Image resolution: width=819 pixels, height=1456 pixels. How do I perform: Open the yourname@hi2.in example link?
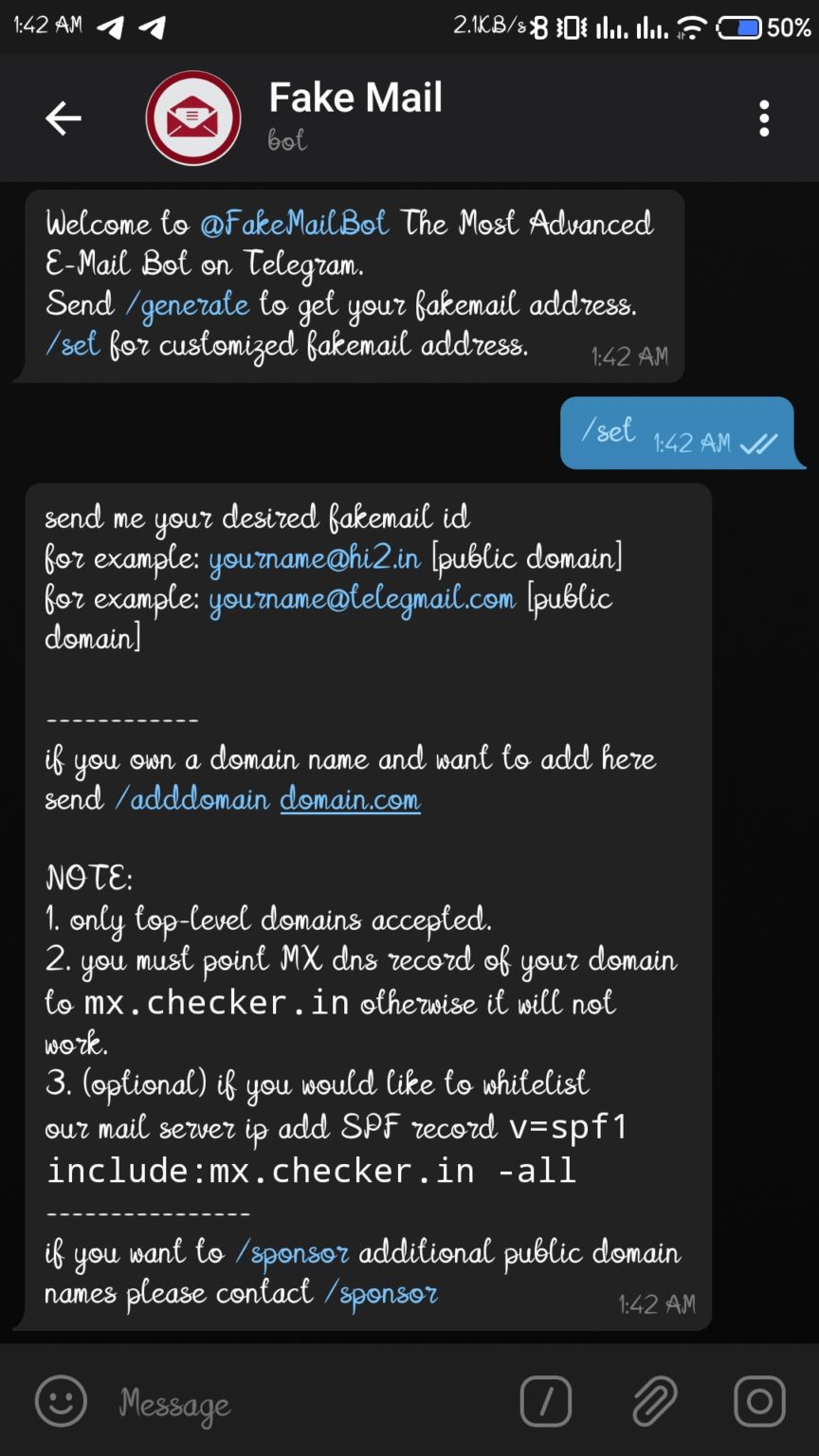click(314, 558)
